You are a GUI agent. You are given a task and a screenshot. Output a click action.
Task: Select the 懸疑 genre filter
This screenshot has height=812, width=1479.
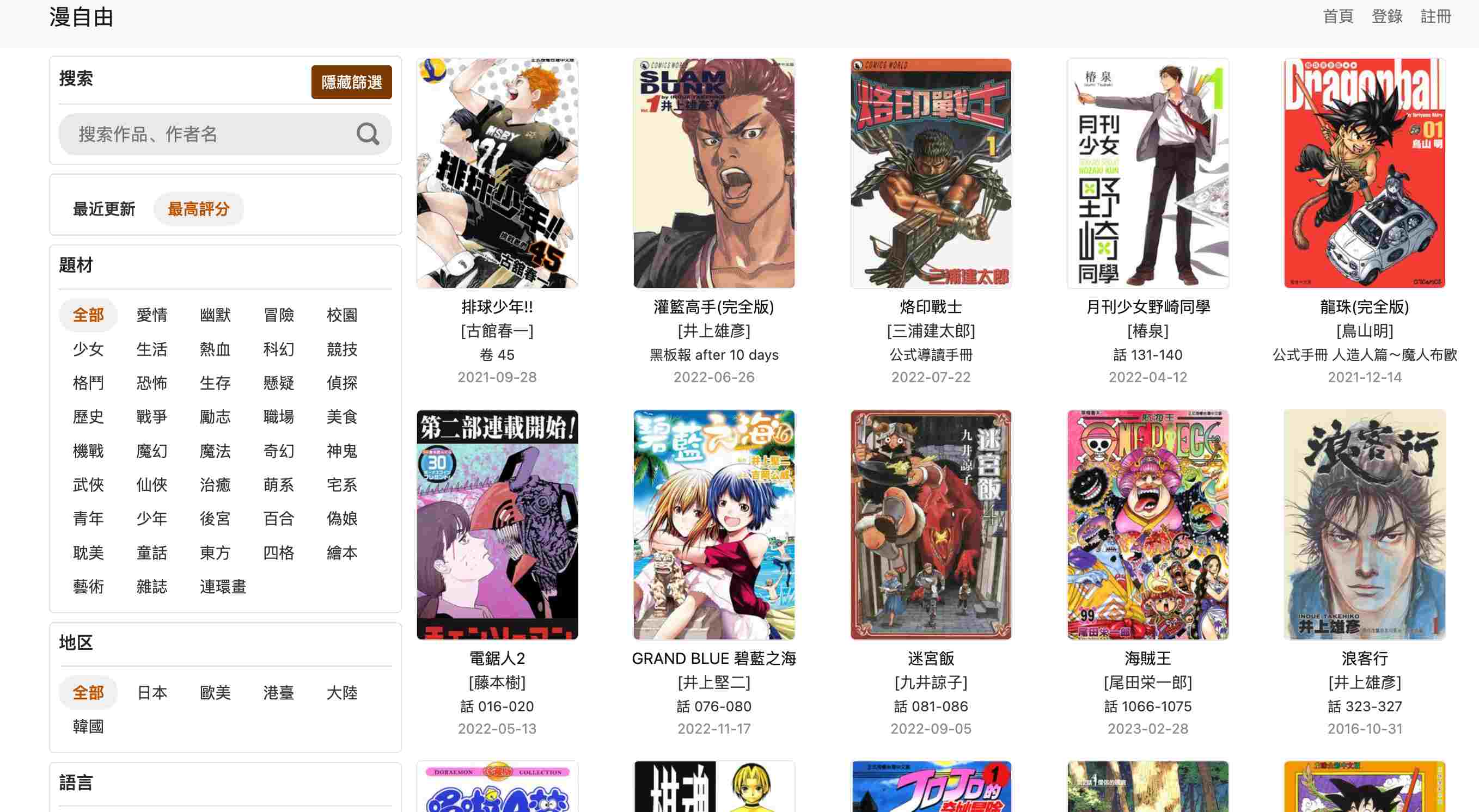[x=278, y=383]
